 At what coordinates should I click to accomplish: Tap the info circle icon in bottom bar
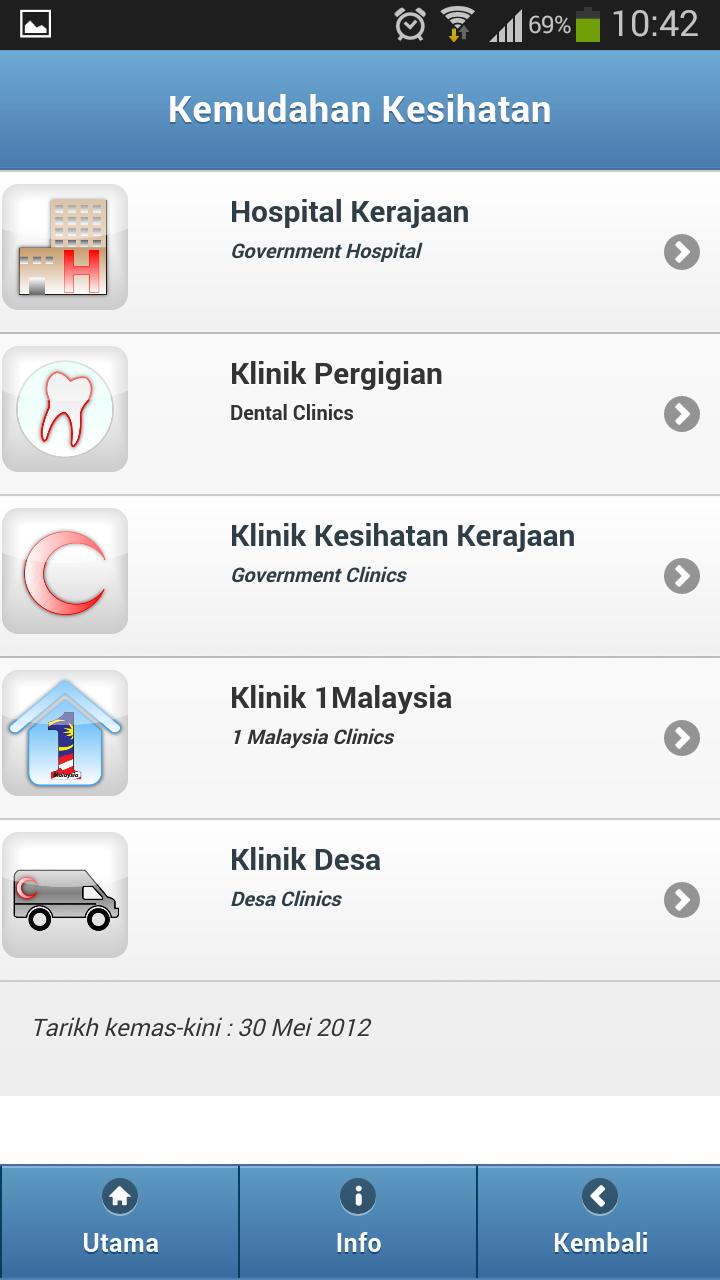pyautogui.click(x=357, y=1196)
